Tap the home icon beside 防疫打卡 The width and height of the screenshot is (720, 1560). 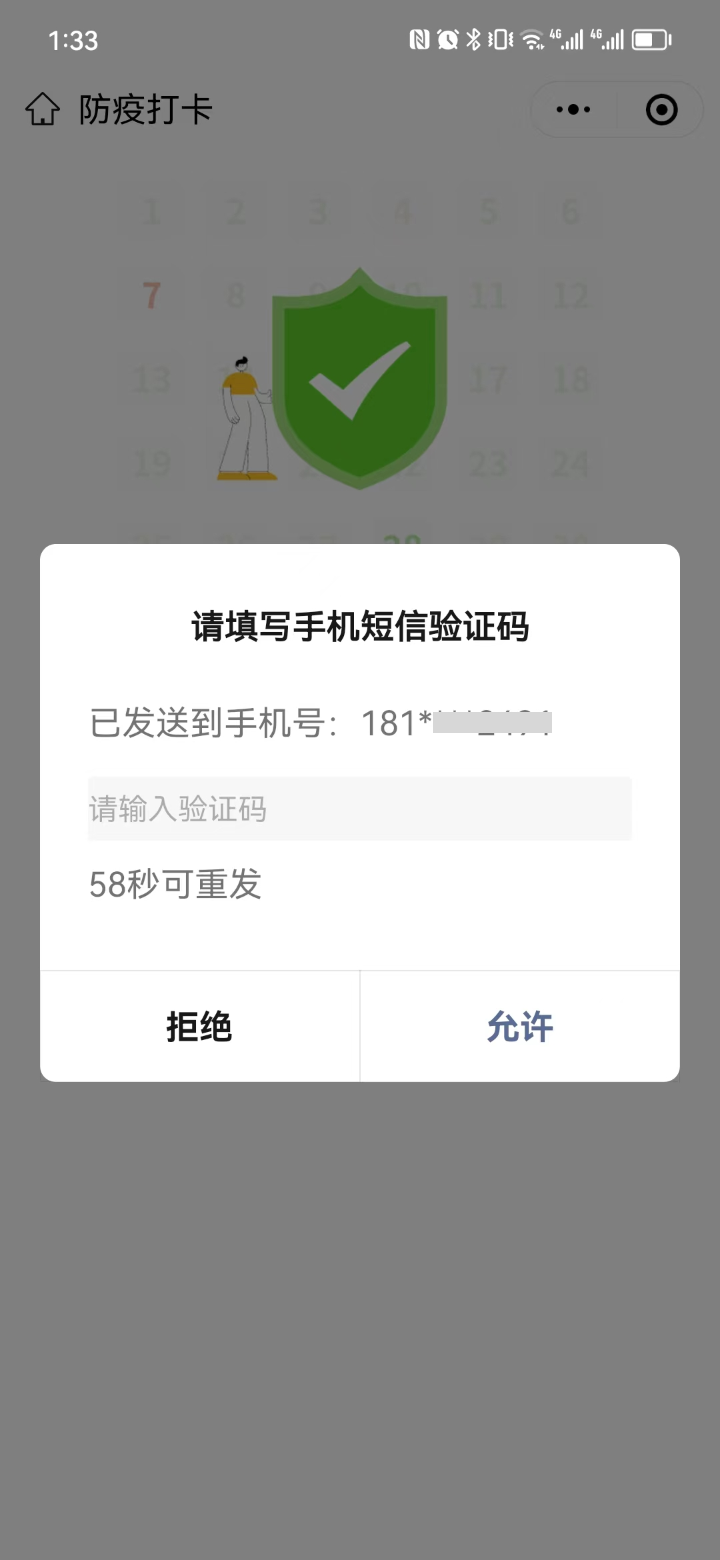coord(42,109)
